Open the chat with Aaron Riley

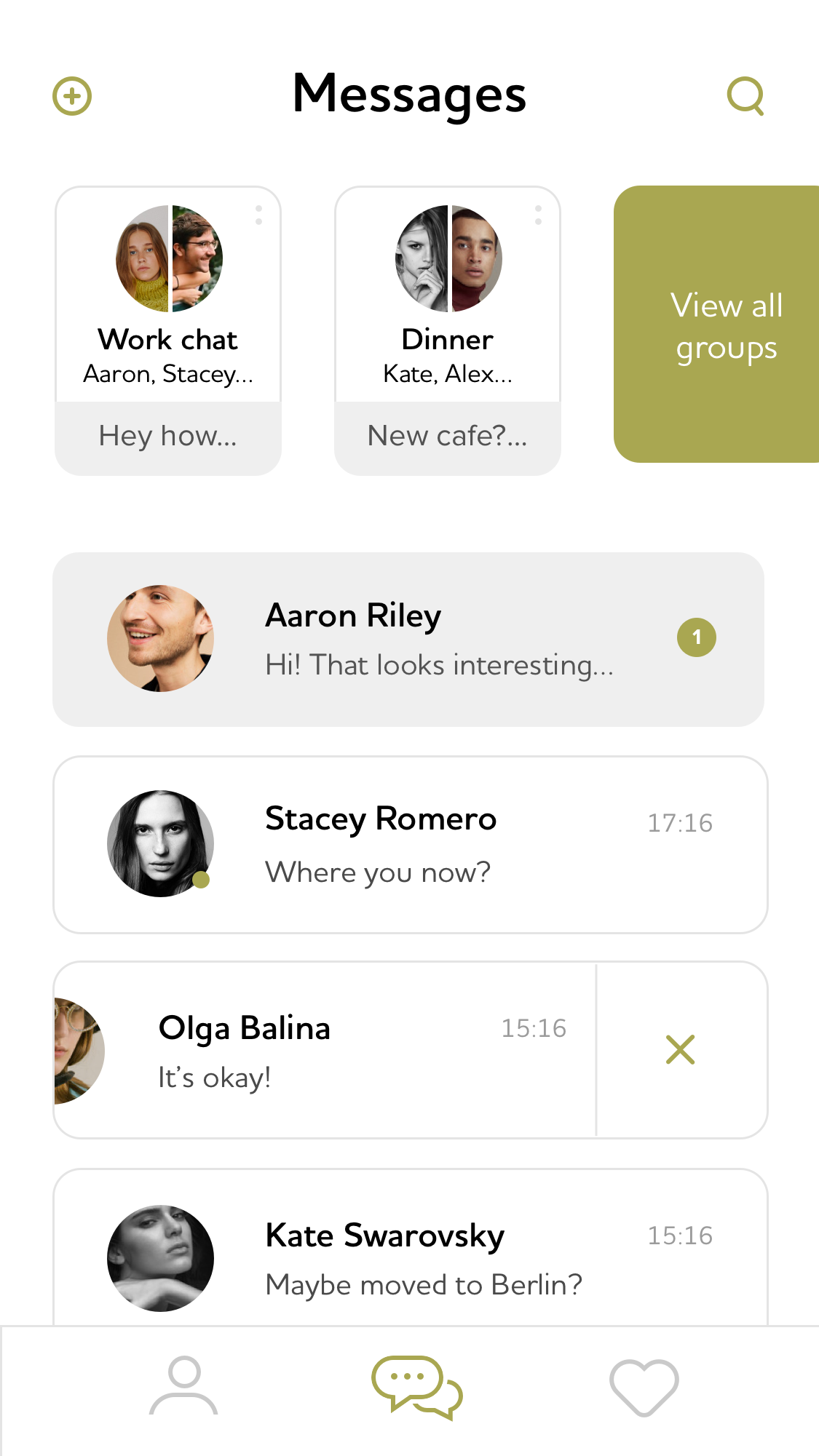pyautogui.click(x=408, y=640)
